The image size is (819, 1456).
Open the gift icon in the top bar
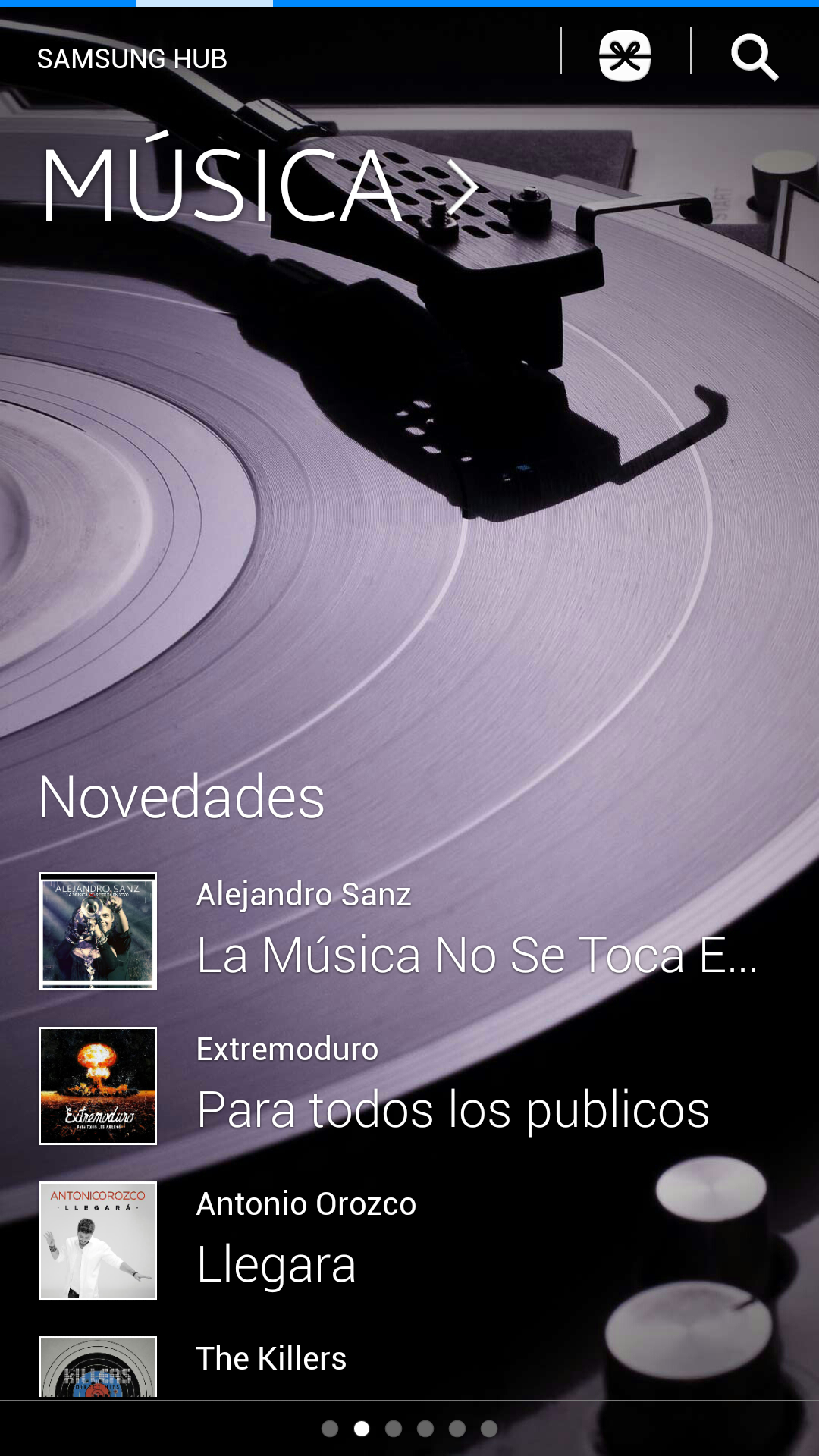click(x=625, y=56)
